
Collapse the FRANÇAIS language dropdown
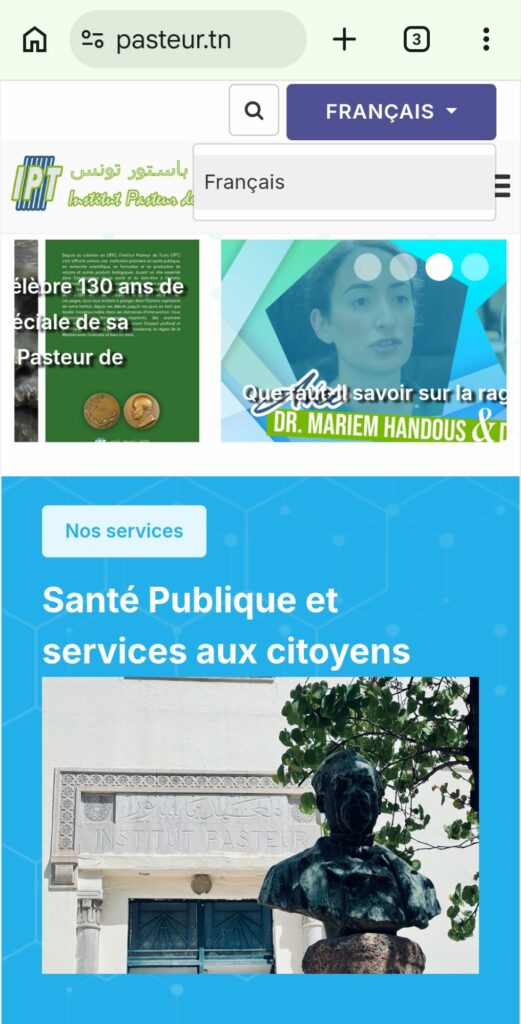pos(391,112)
